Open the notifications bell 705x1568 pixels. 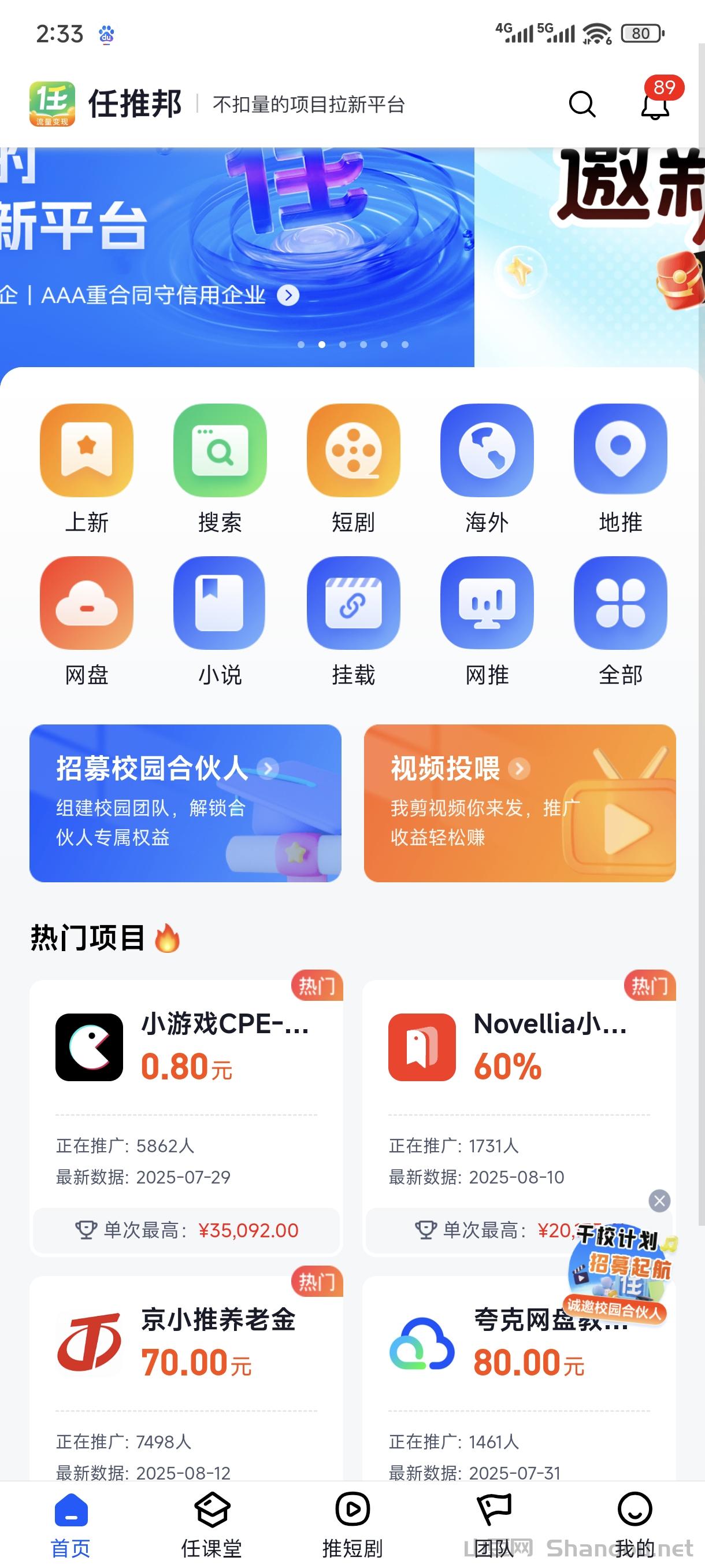(655, 105)
